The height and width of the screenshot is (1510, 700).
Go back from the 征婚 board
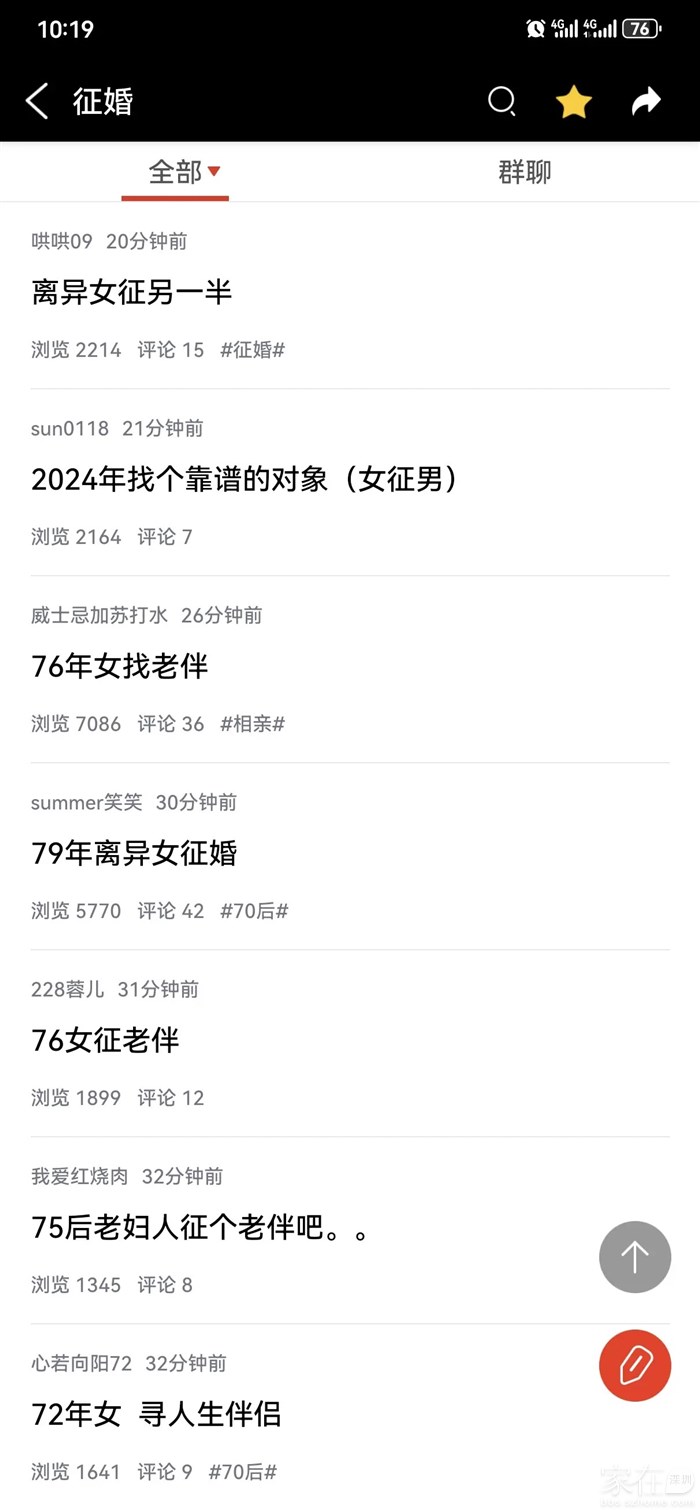(37, 101)
